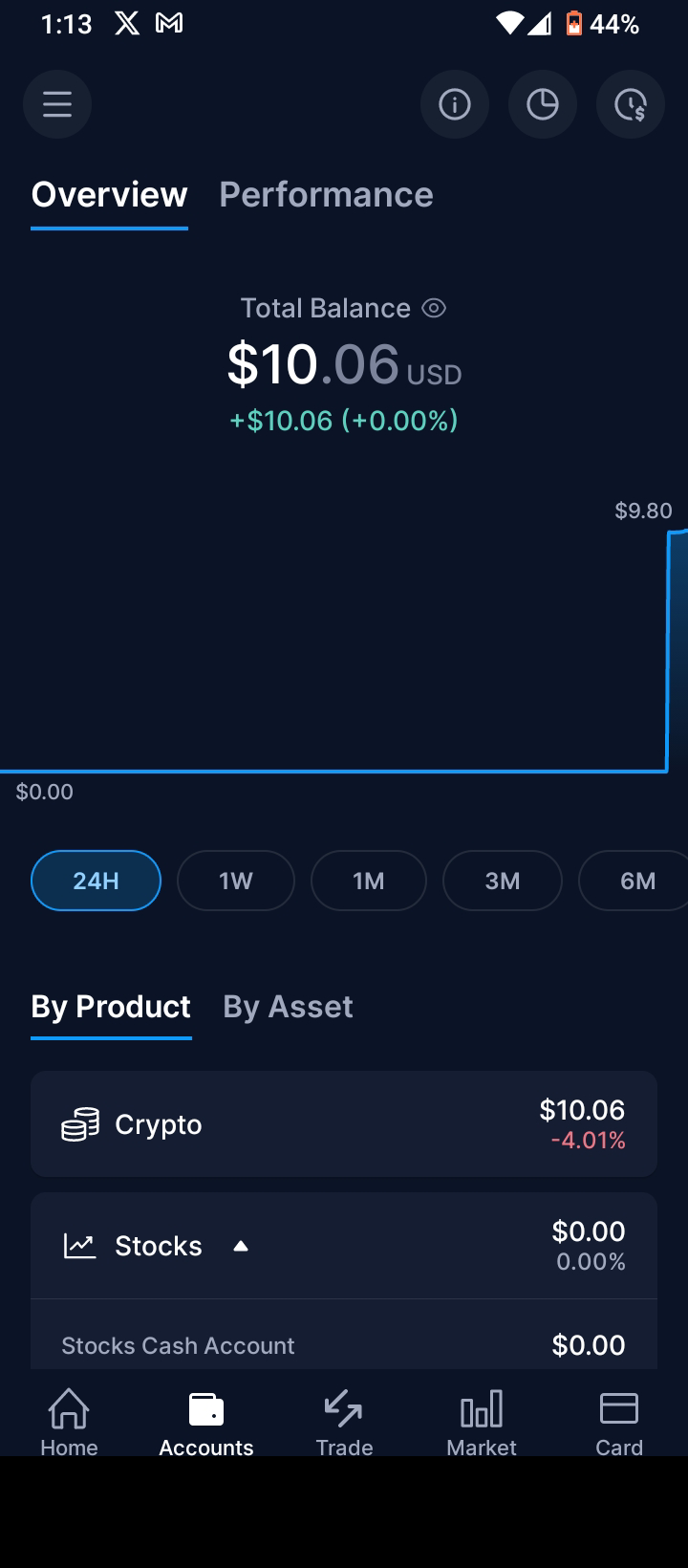Select the 1W time range
Screen dimensions: 688x1568
[x=235, y=881]
